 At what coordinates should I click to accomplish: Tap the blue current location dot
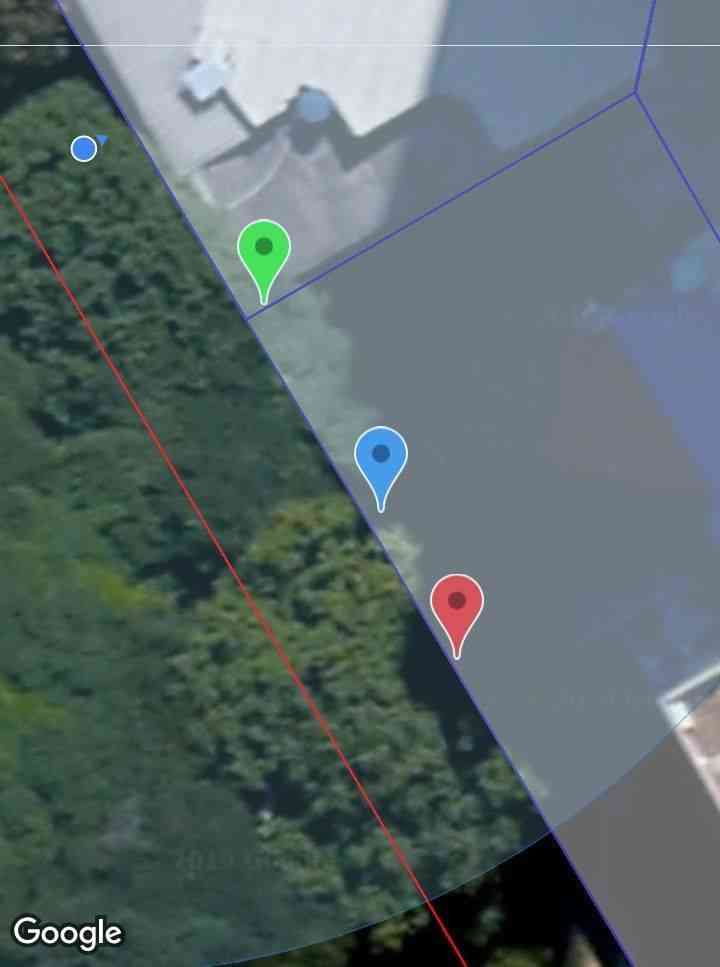84,149
